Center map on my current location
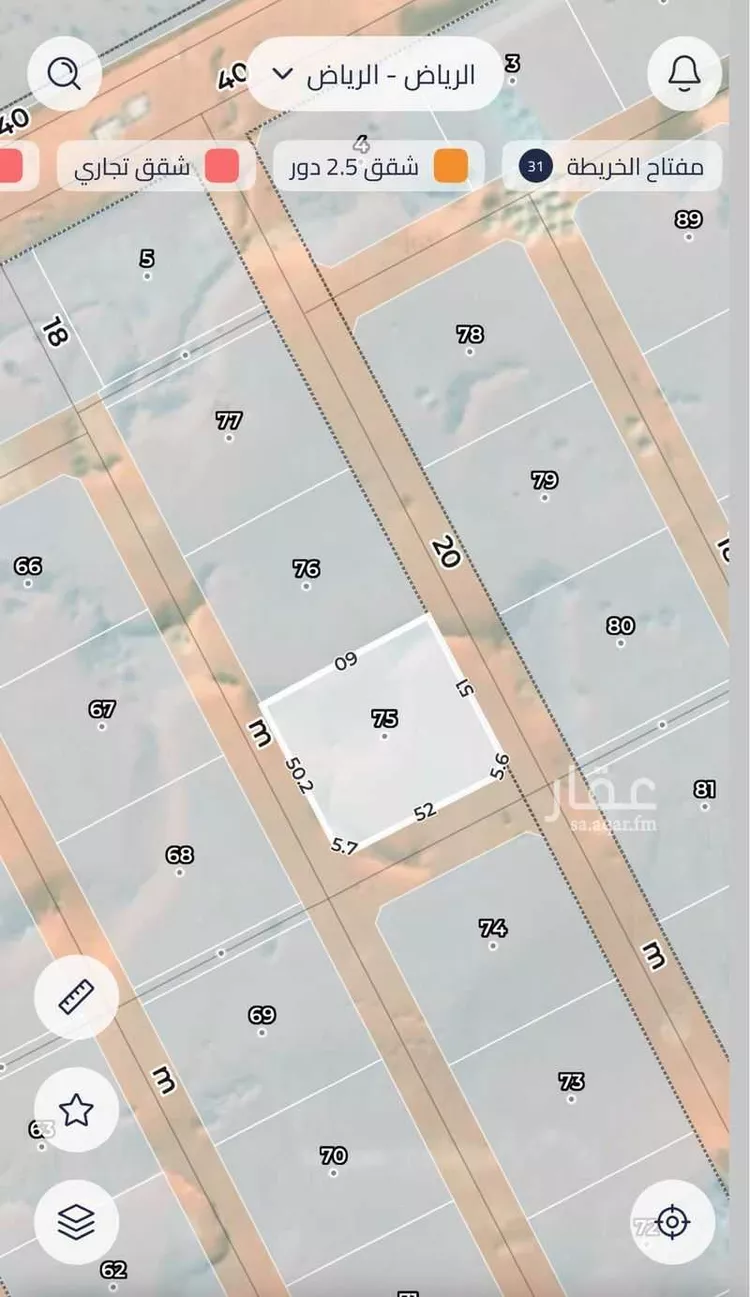 pos(672,1222)
